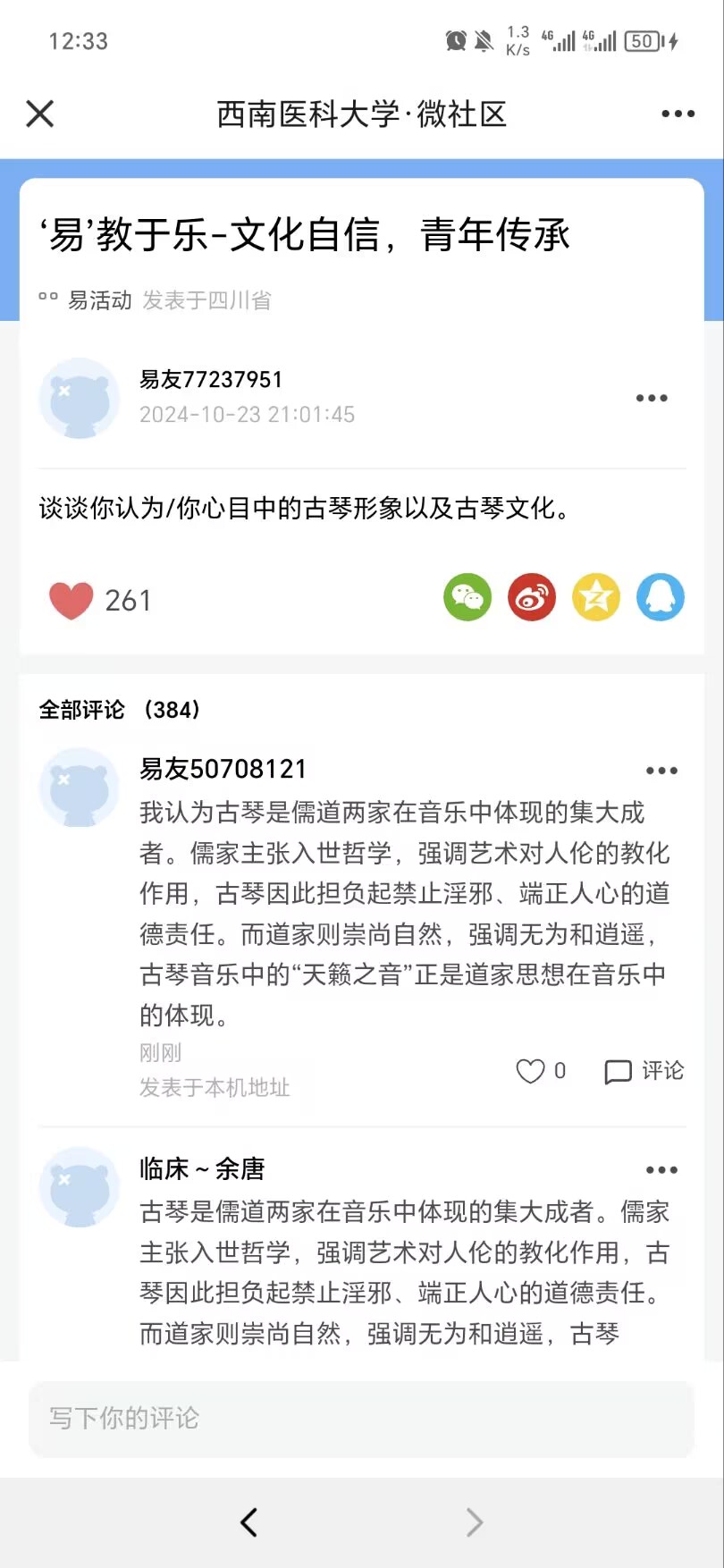Share the post to QQ
Screen dimensions: 724x1568
[x=661, y=597]
